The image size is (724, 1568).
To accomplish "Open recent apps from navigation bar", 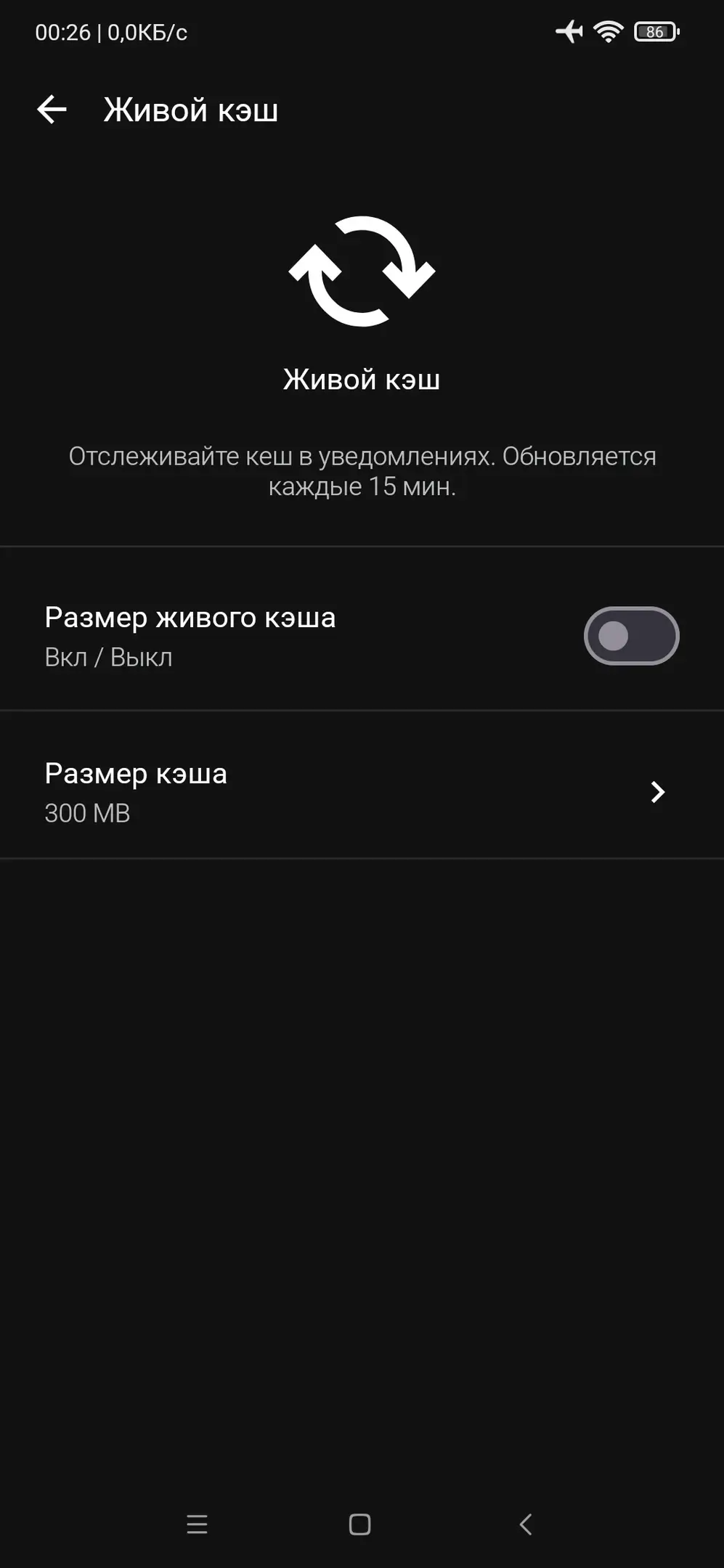I will pyautogui.click(x=197, y=1524).
